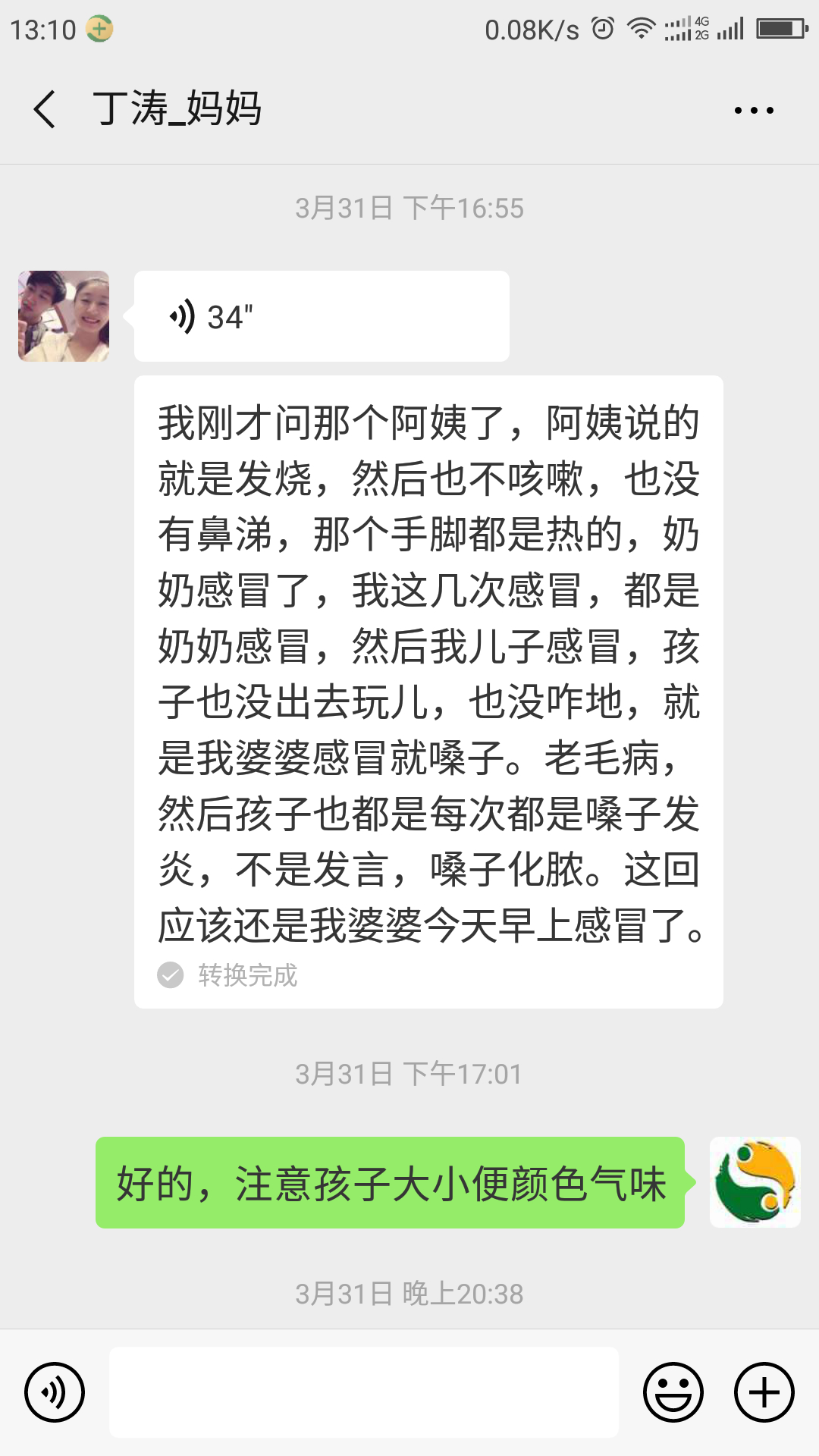Open my own avatar beside the green message
The width and height of the screenshot is (819, 1456).
click(755, 1182)
